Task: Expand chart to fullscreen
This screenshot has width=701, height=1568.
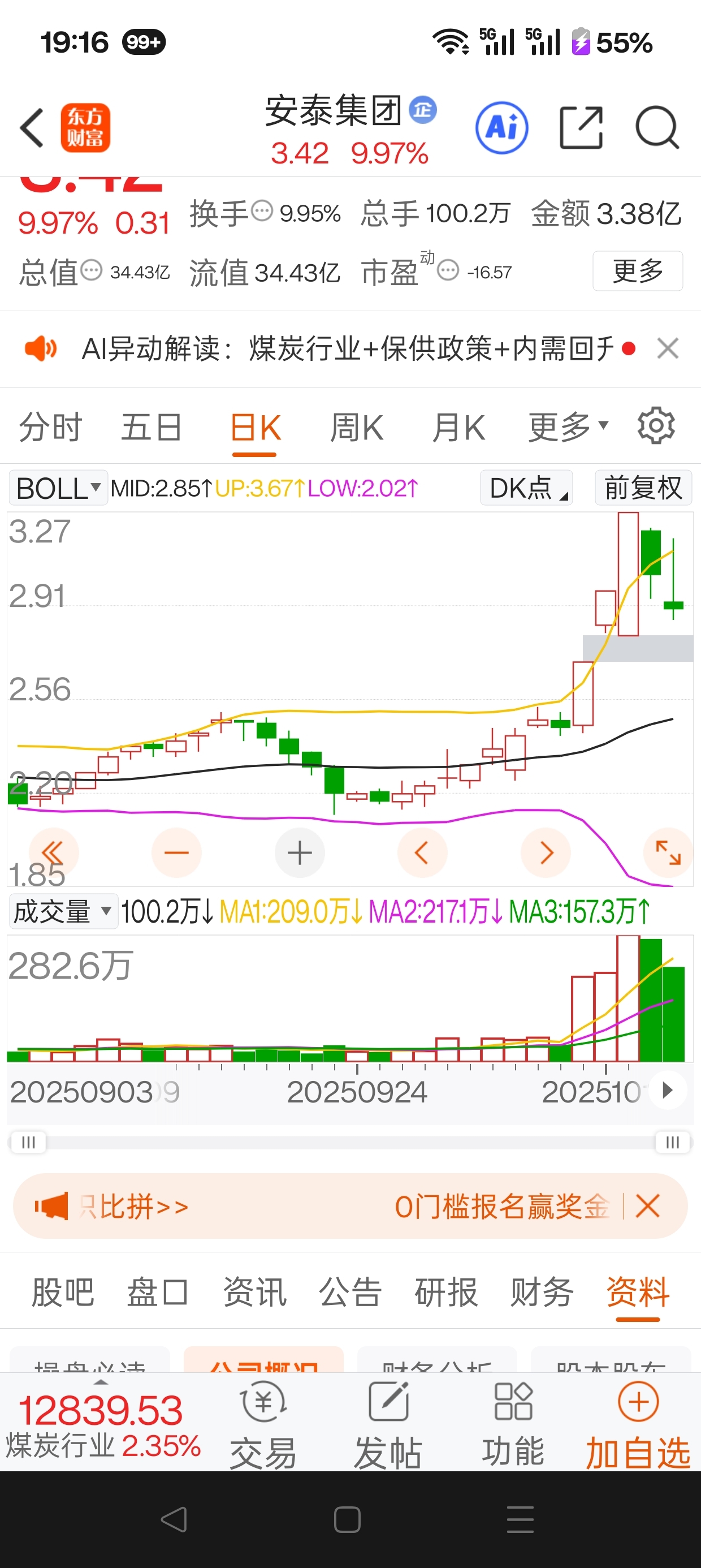Action: 668,853
